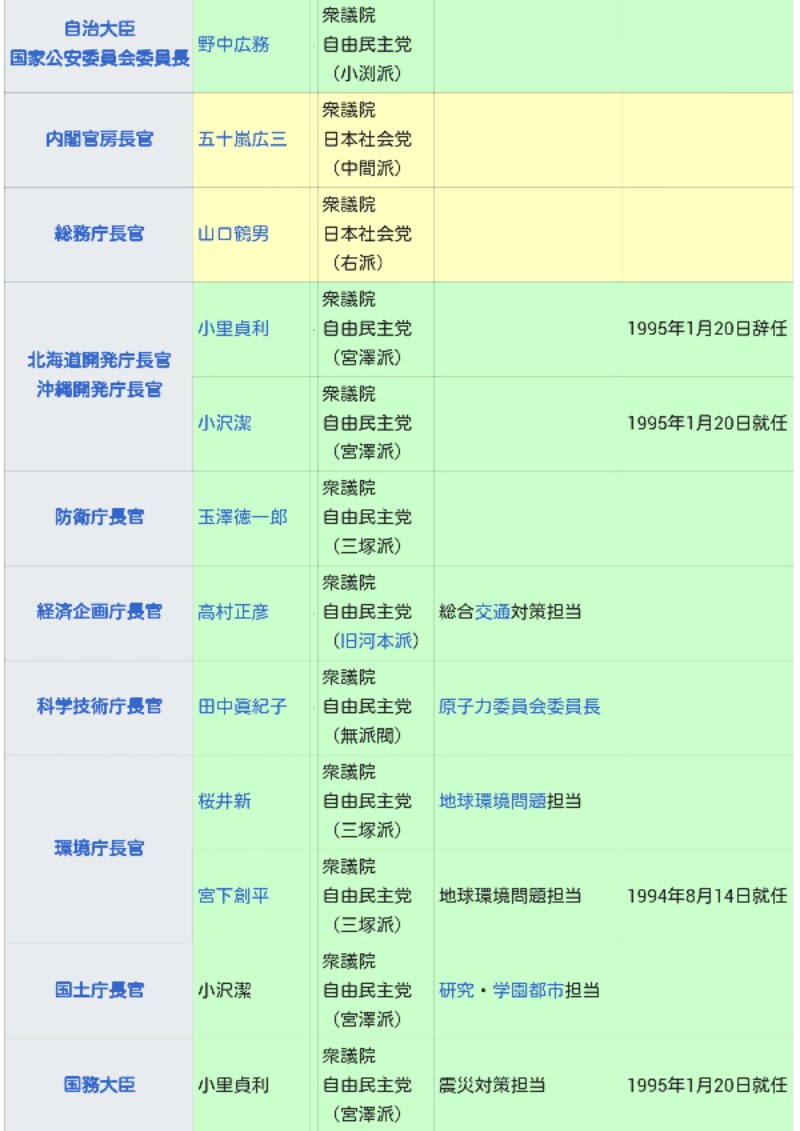Open 玉澤徳一郎's page
The image size is (800, 1131).
click(242, 517)
